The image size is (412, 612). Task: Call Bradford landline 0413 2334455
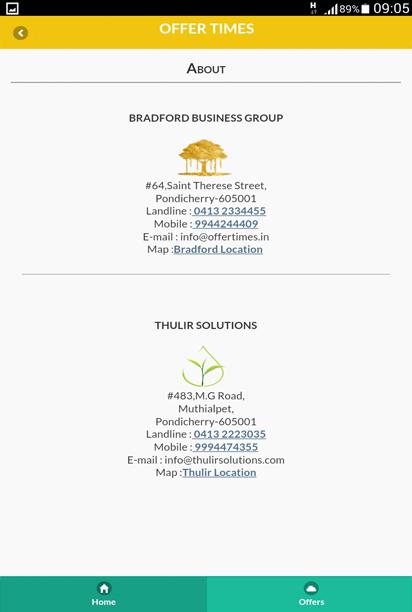click(x=229, y=211)
